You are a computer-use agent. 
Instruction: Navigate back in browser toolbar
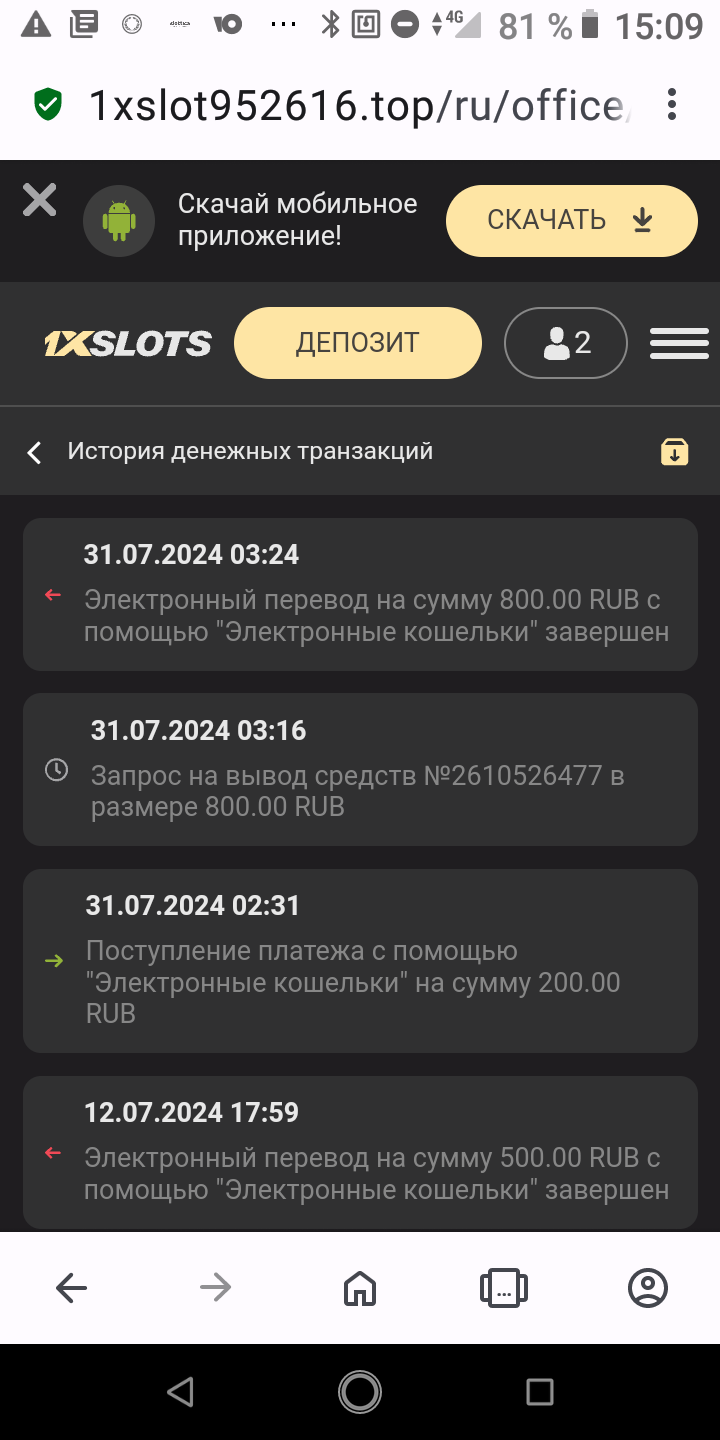pyautogui.click(x=72, y=1288)
